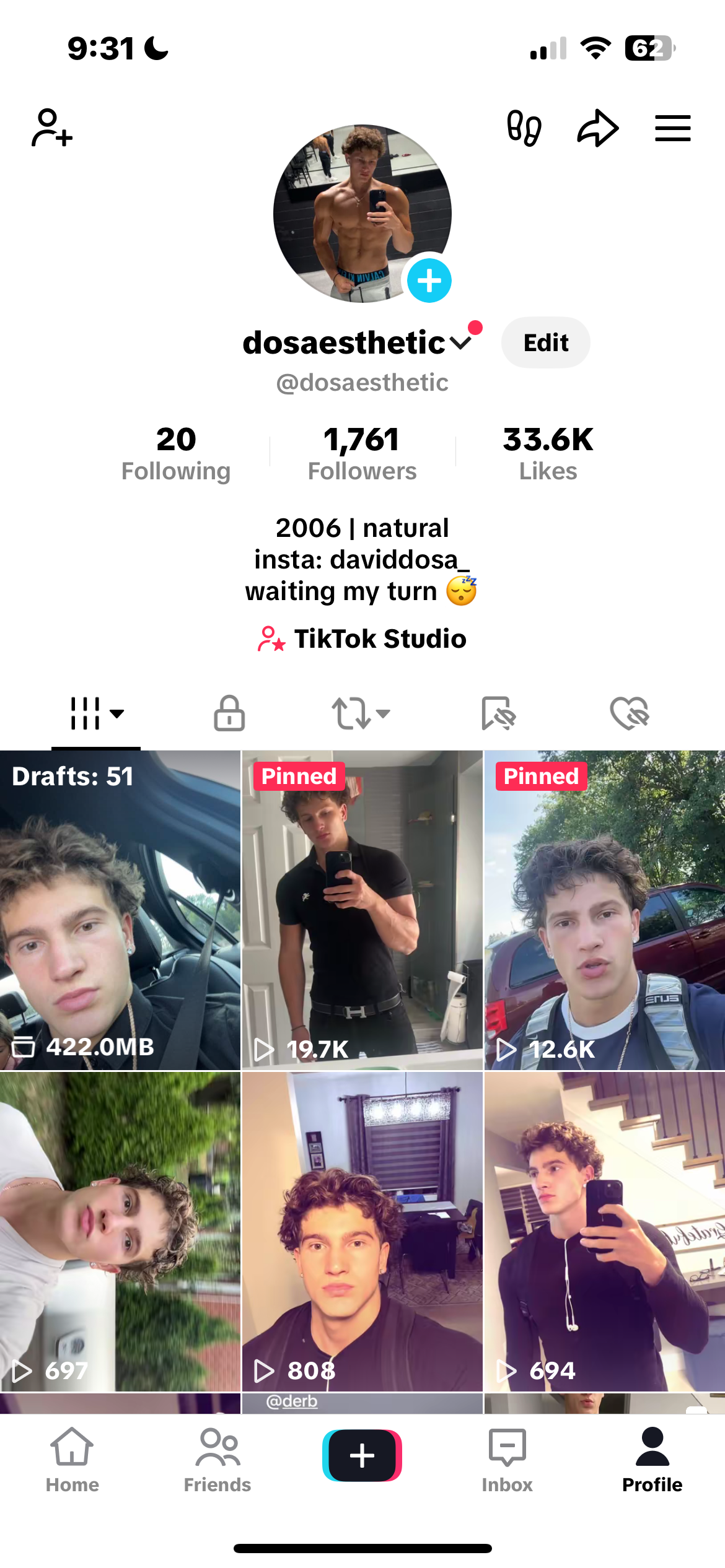Share this profile
Image resolution: width=725 pixels, height=1568 pixels.
tap(597, 128)
